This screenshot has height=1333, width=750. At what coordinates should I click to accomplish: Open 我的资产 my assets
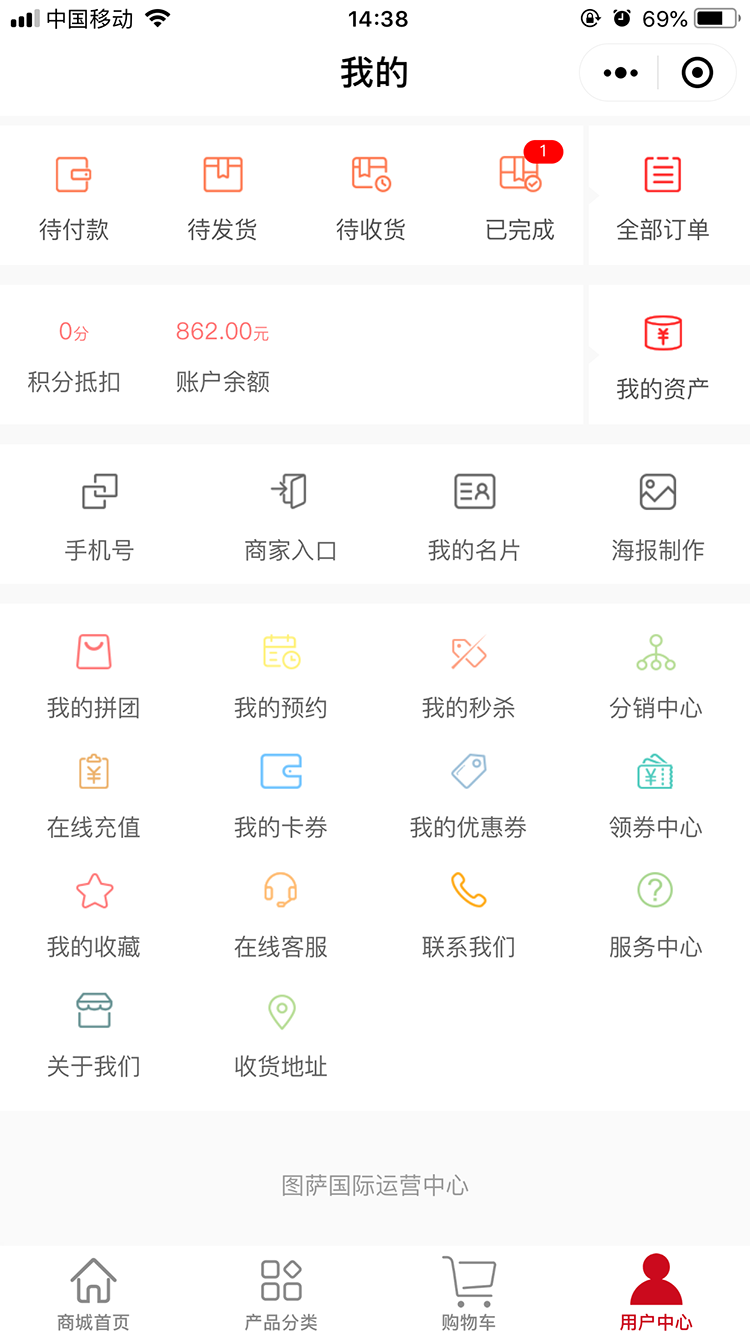(x=663, y=356)
